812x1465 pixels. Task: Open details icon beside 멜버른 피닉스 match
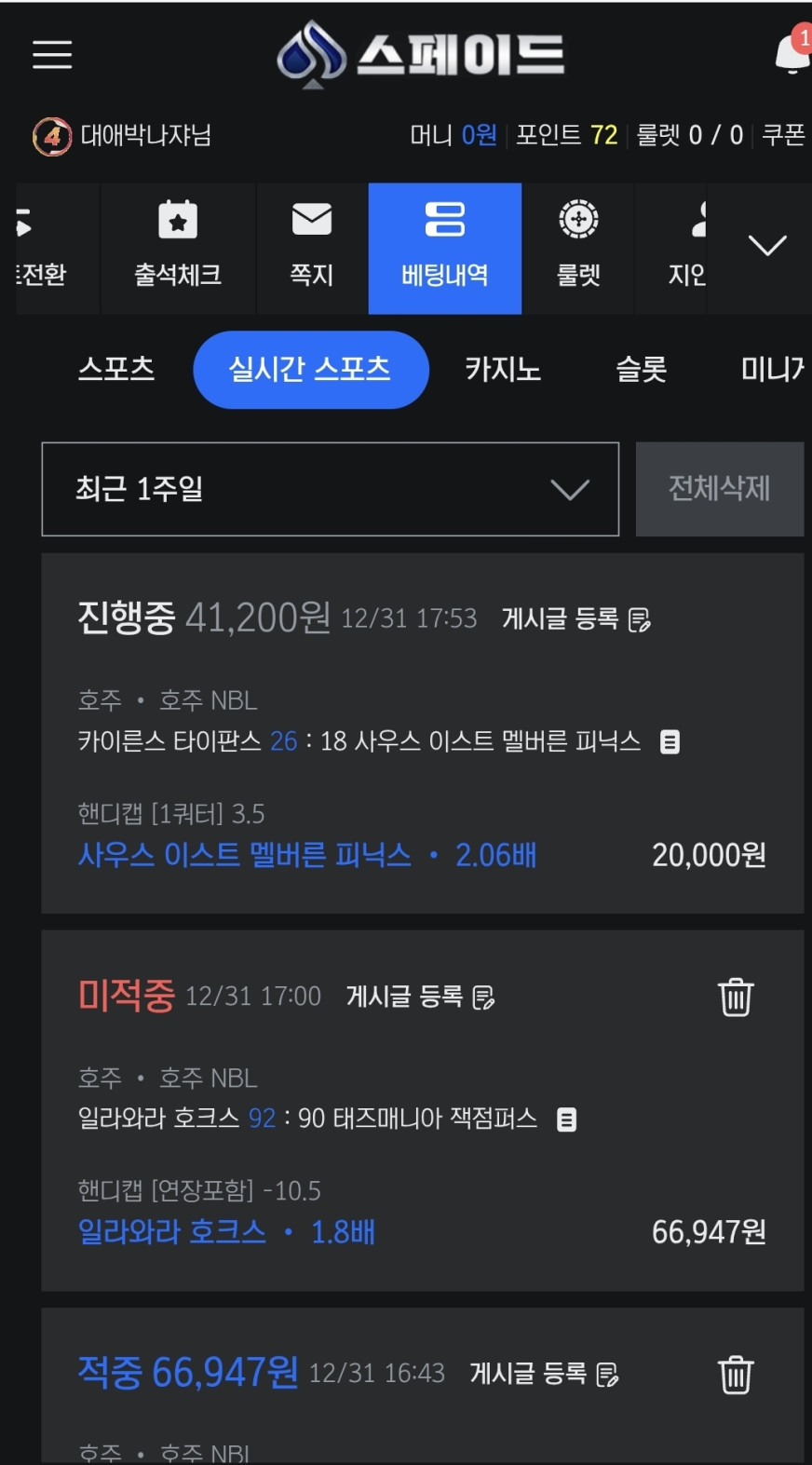pos(670,741)
